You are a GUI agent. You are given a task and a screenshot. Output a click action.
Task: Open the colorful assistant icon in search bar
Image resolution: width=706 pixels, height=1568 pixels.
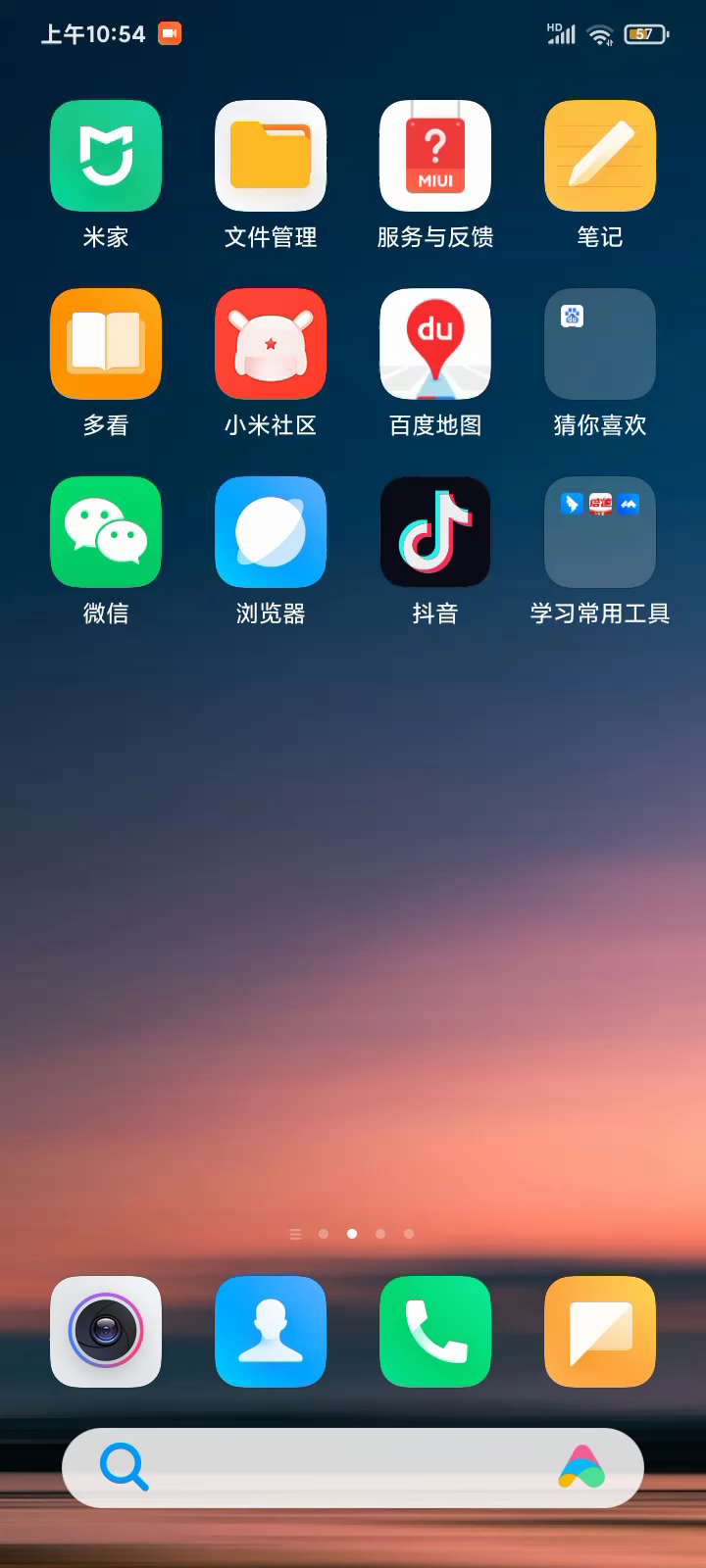[x=582, y=1468]
